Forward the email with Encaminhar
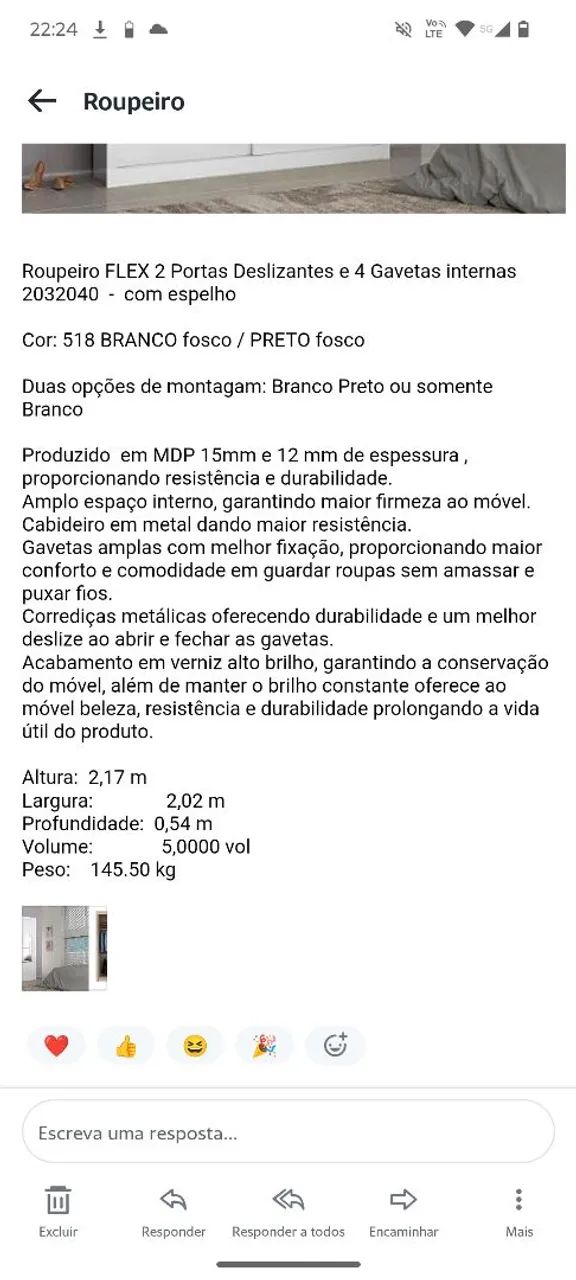The width and height of the screenshot is (576, 1280). (x=403, y=1211)
